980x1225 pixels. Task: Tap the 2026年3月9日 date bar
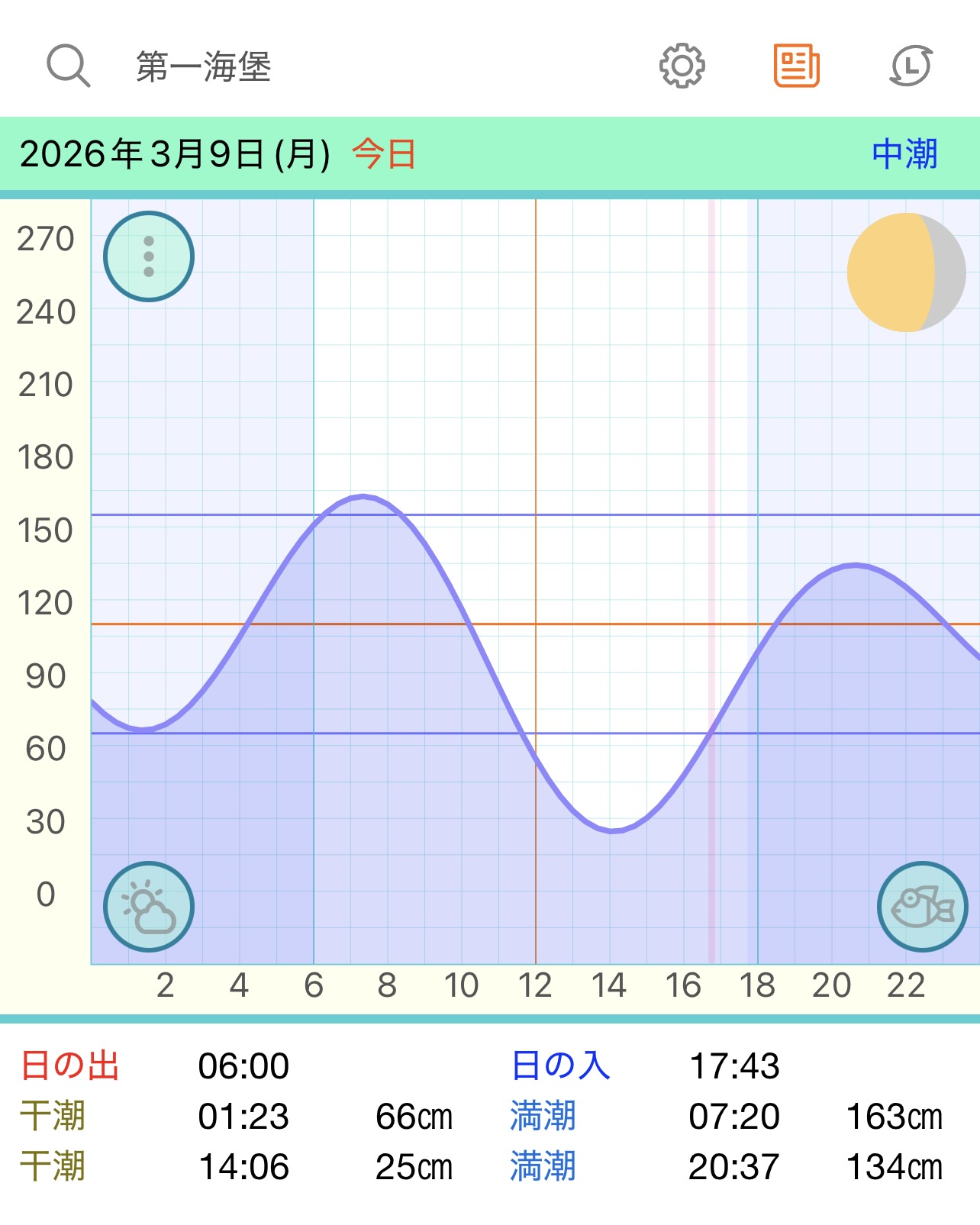(x=176, y=154)
